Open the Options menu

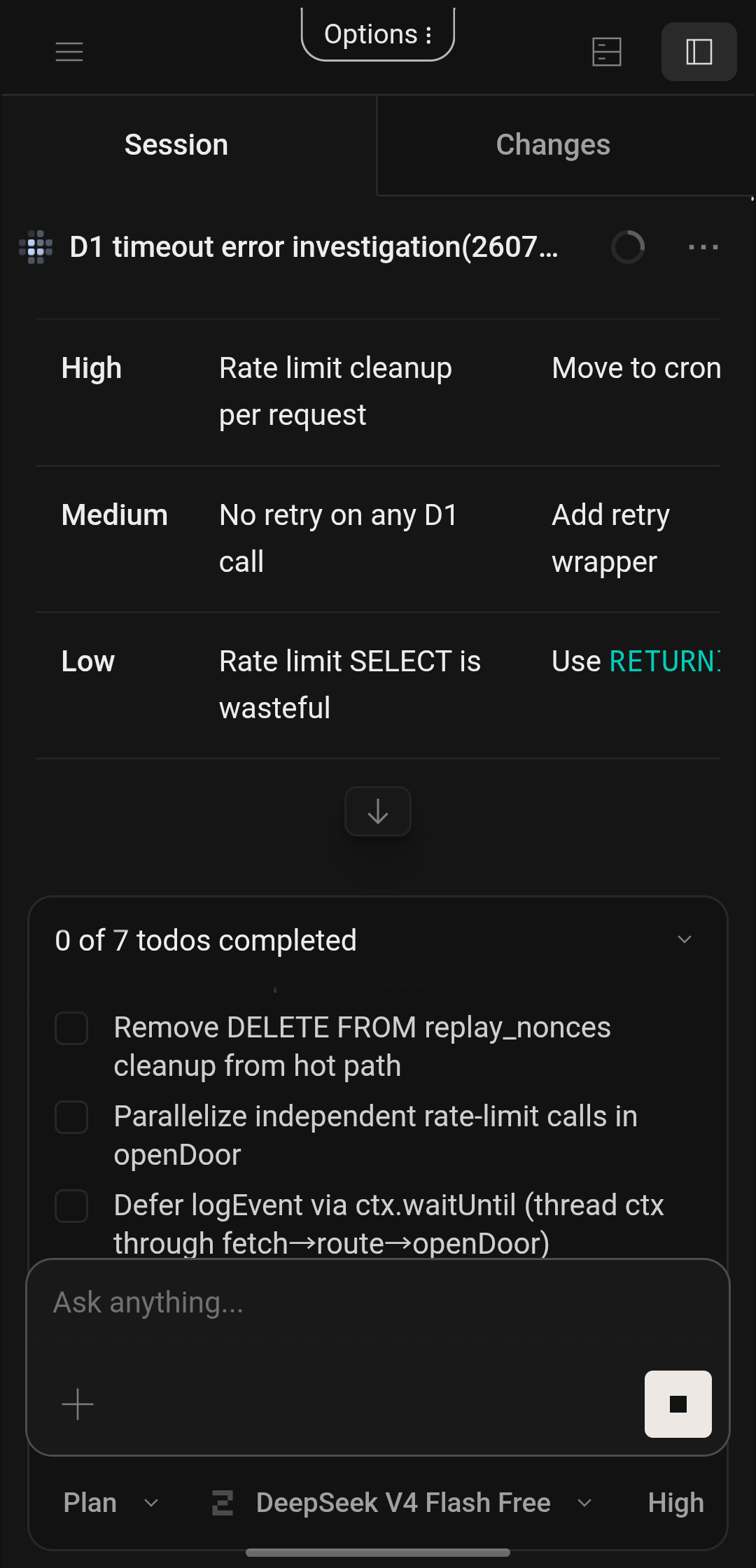click(378, 34)
